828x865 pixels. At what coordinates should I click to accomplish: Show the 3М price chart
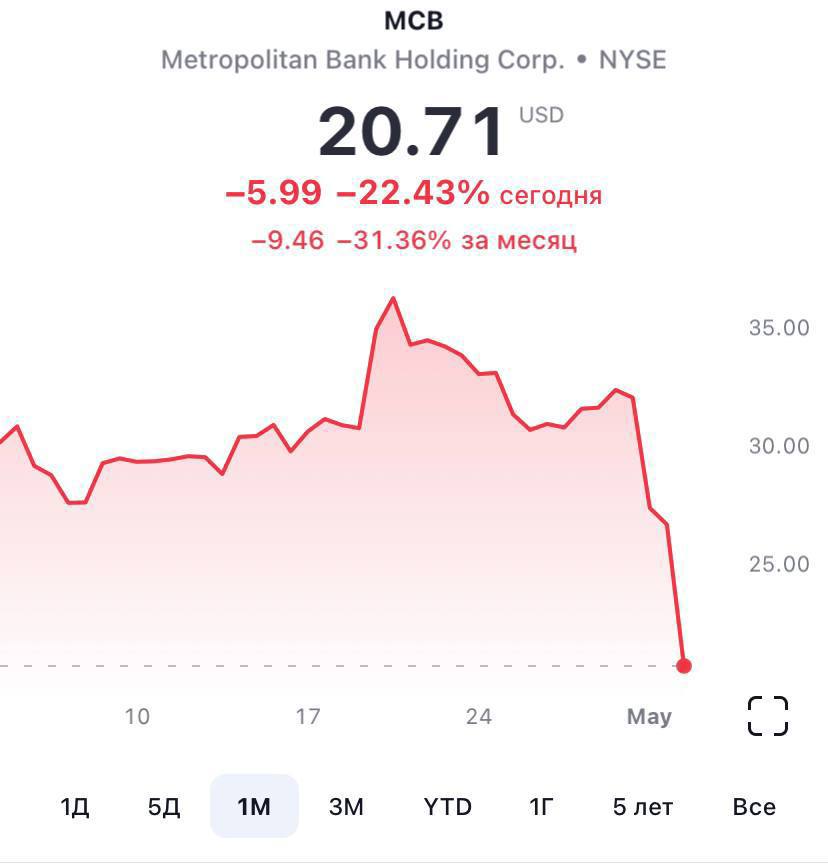pyautogui.click(x=346, y=807)
